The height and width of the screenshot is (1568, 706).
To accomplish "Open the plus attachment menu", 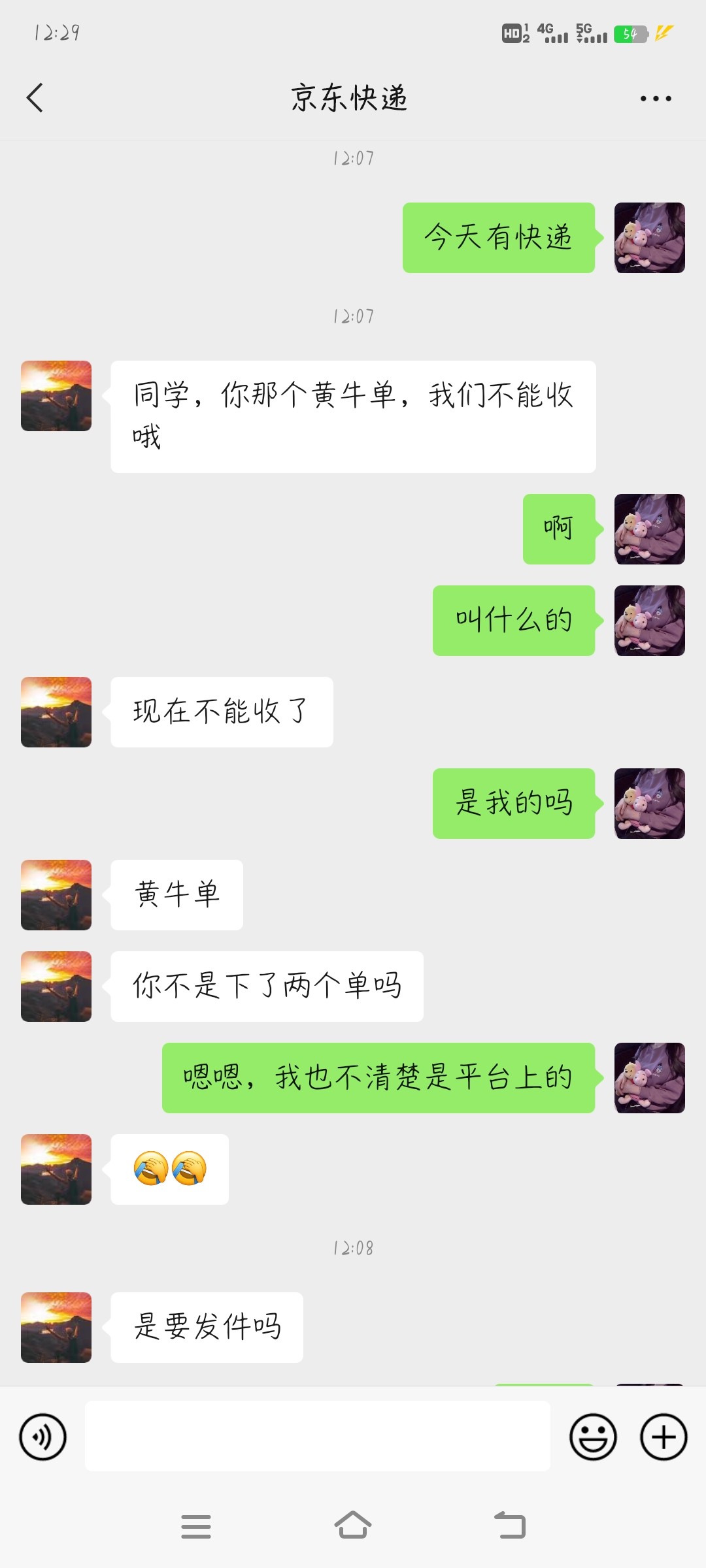I will click(663, 1437).
